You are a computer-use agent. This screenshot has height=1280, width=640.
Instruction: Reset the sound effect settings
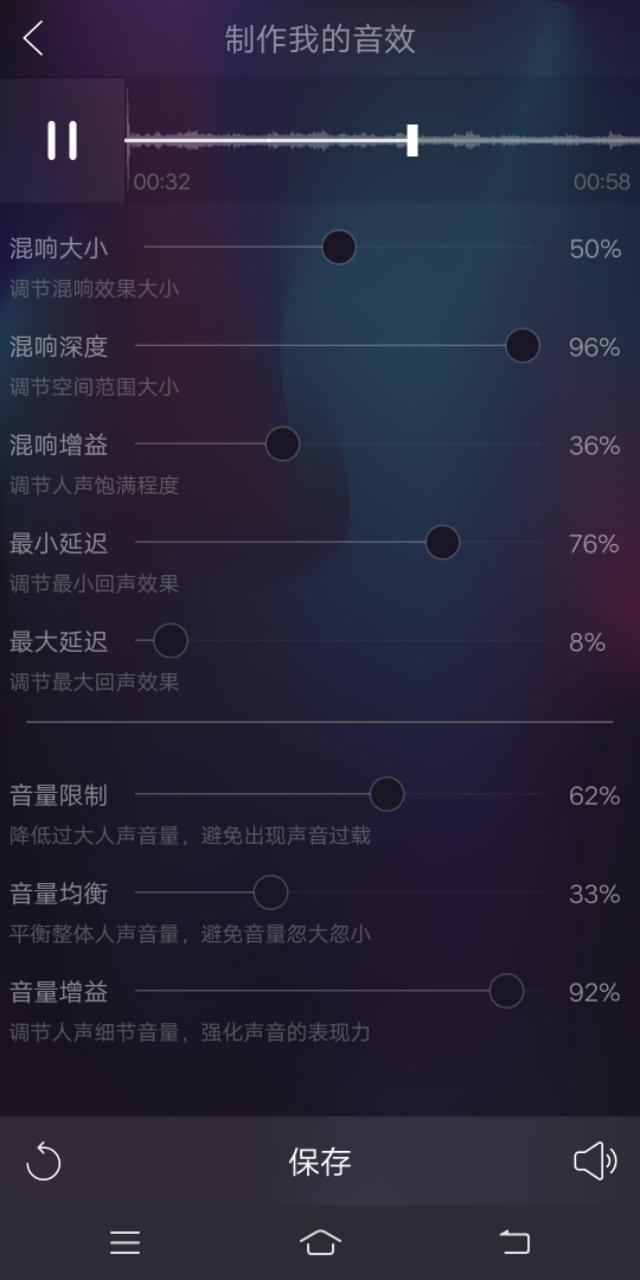(x=43, y=1162)
